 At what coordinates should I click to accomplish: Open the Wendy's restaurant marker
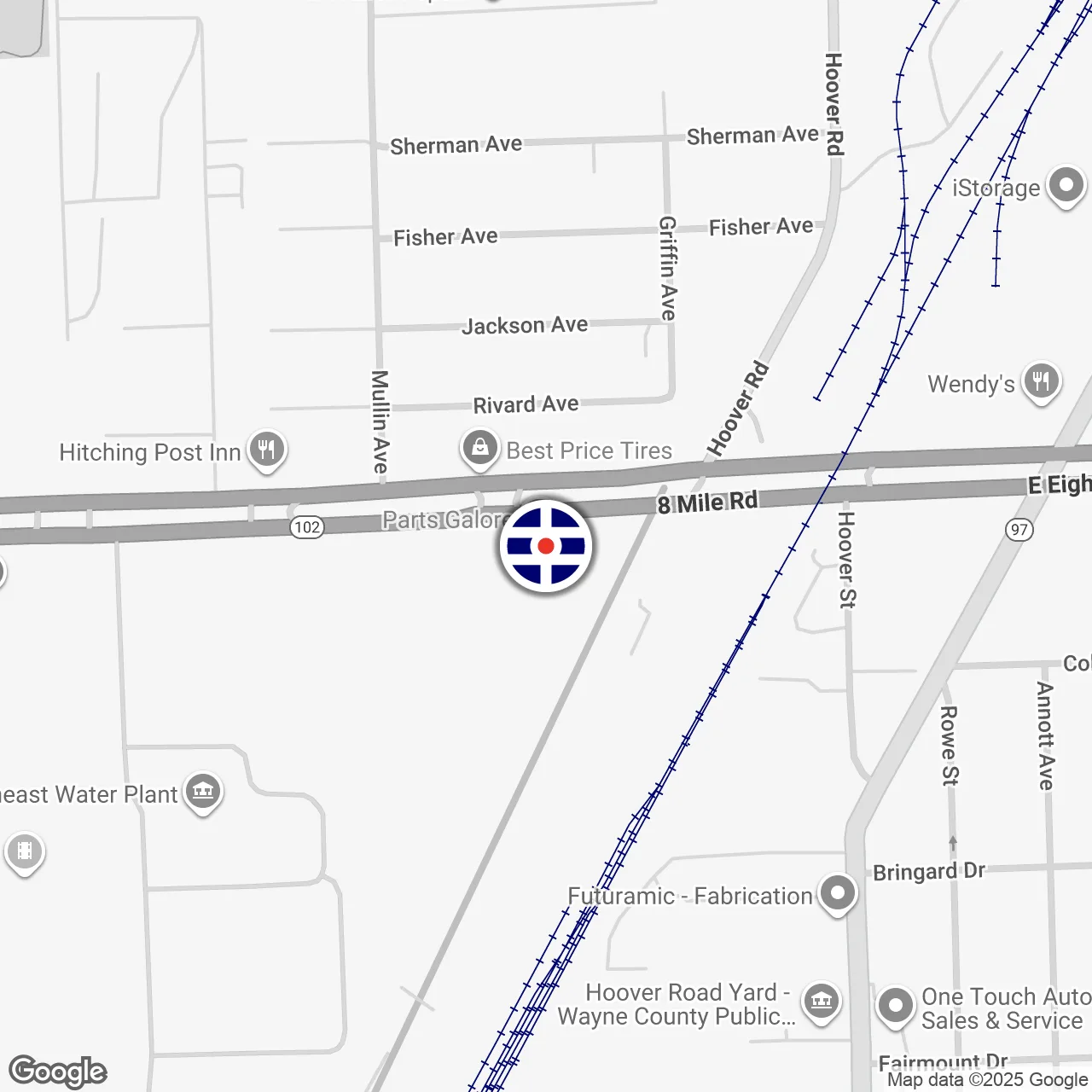pyautogui.click(x=1041, y=380)
